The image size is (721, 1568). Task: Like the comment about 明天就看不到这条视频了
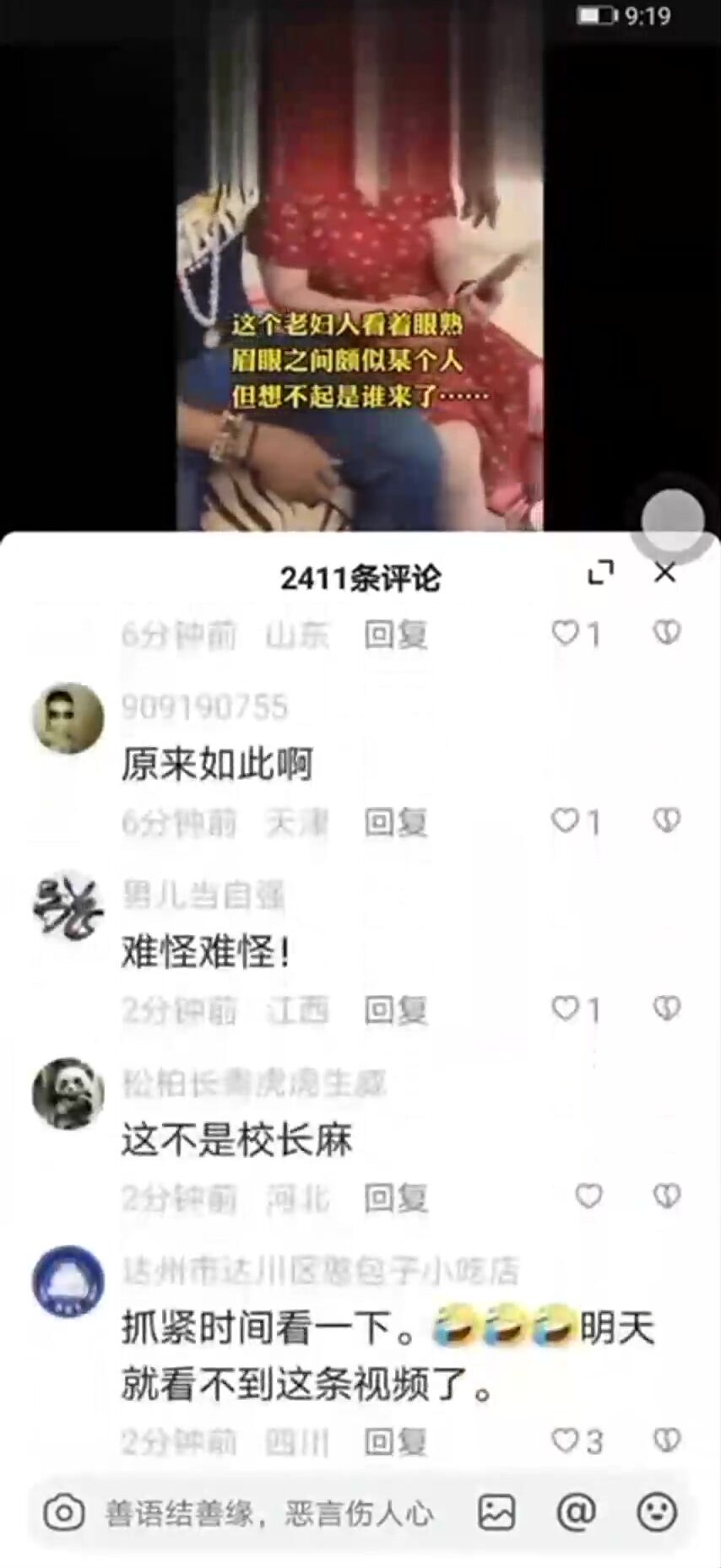tap(566, 1441)
